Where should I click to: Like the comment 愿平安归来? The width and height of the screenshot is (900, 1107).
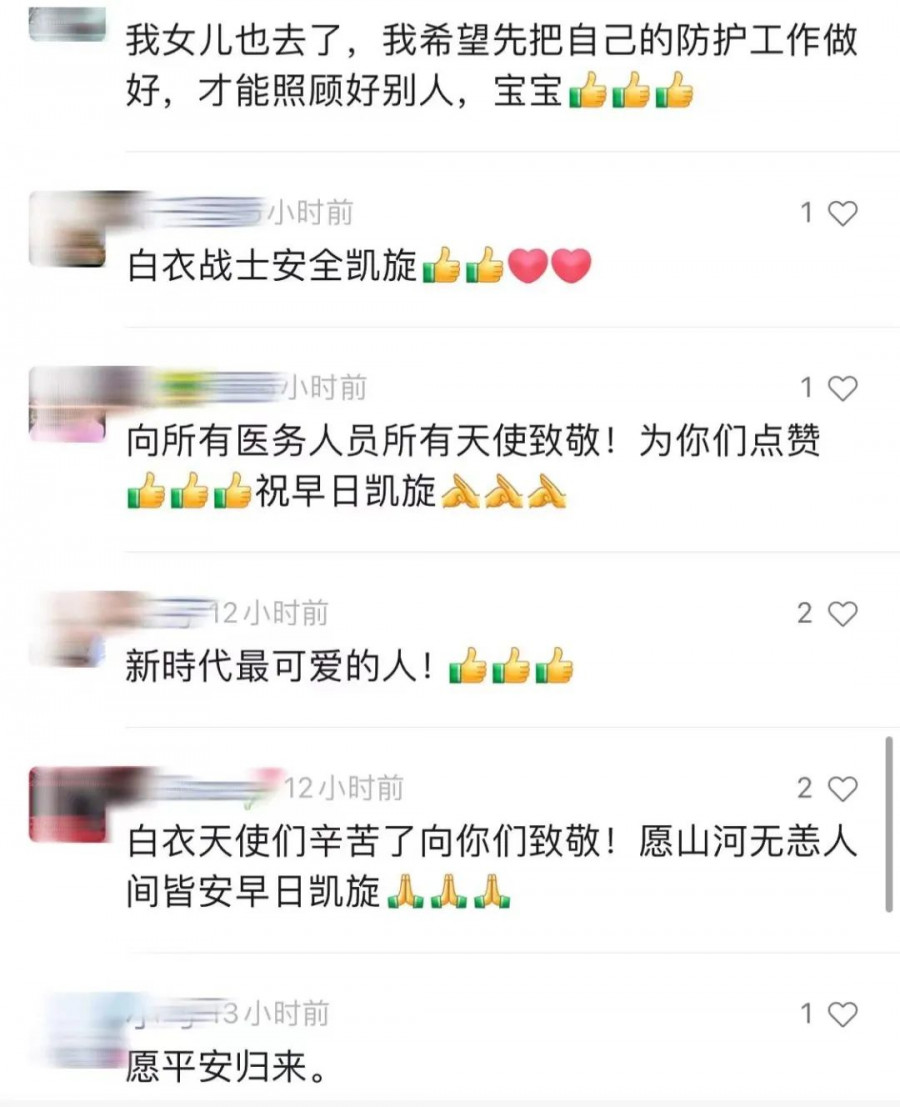(843, 1014)
